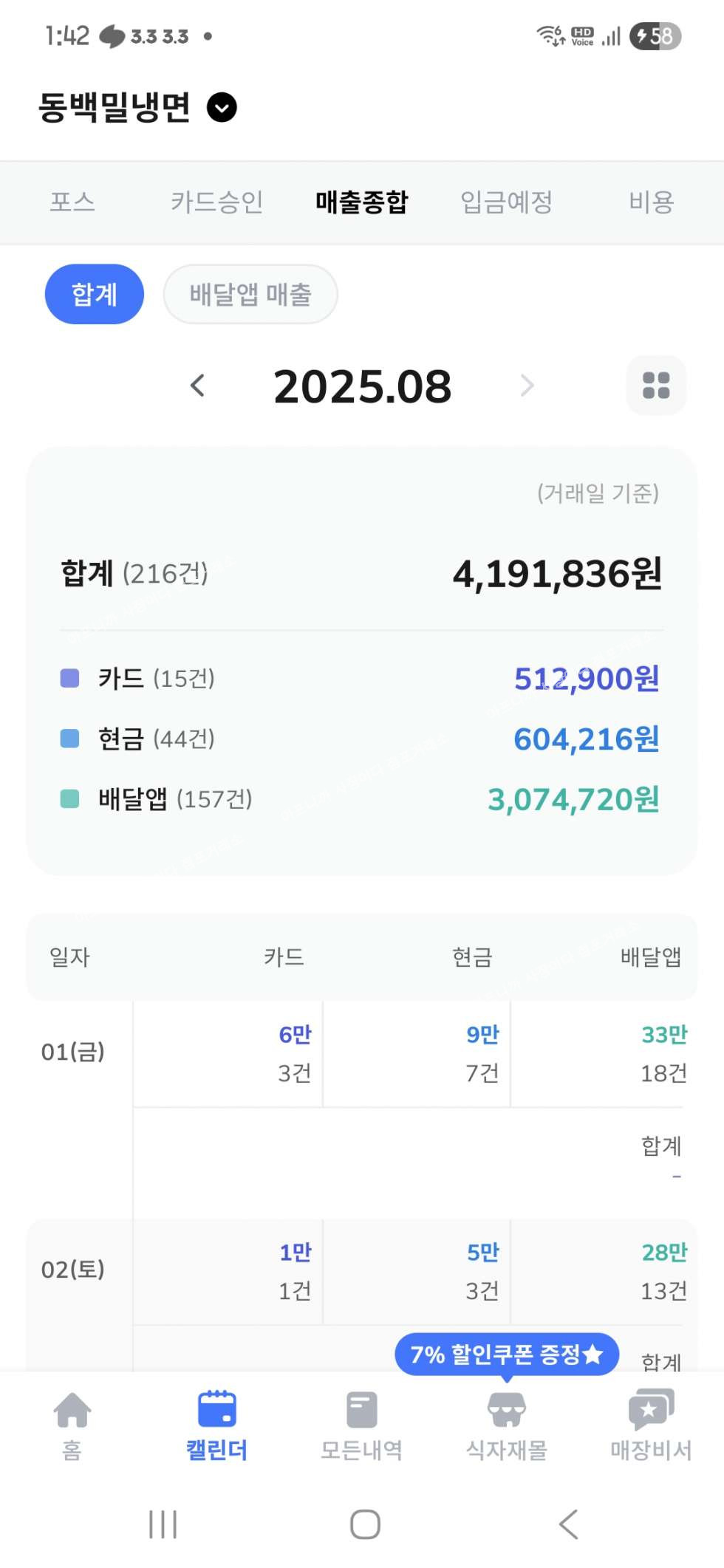Go to the next month arrow
724x1568 pixels.
pos(527,386)
